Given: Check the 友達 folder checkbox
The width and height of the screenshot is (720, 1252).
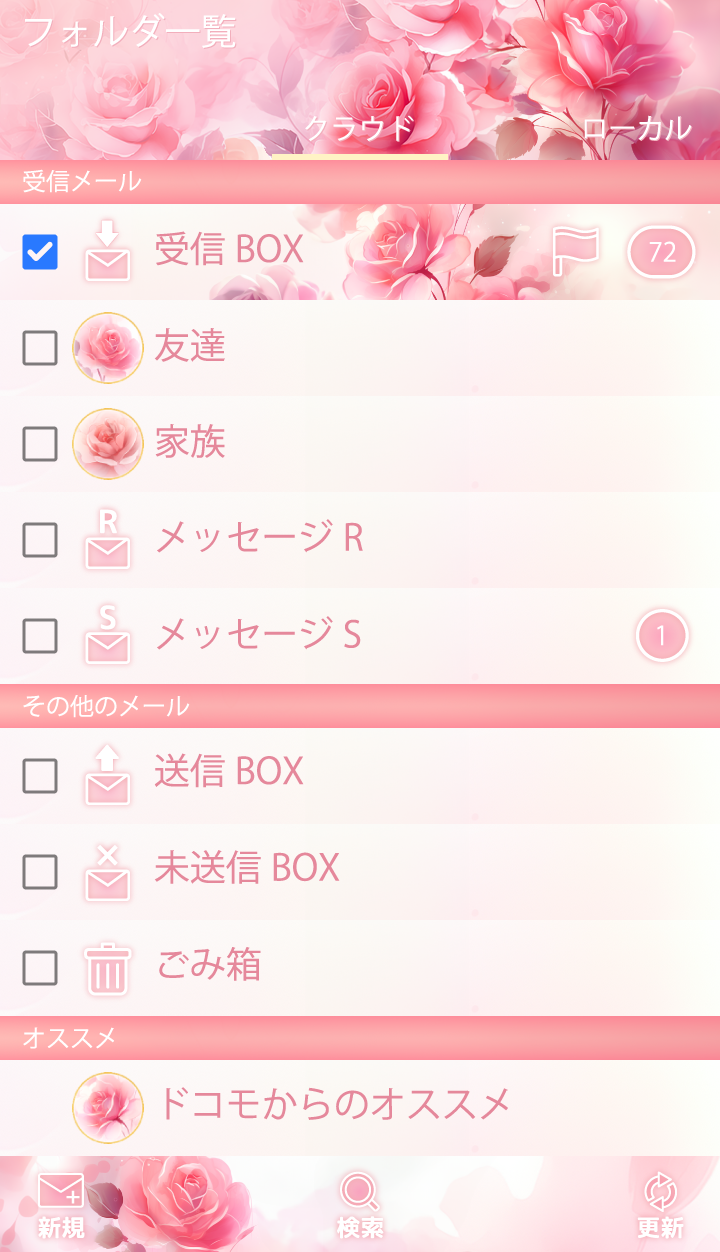Looking at the screenshot, I should pos(40,348).
